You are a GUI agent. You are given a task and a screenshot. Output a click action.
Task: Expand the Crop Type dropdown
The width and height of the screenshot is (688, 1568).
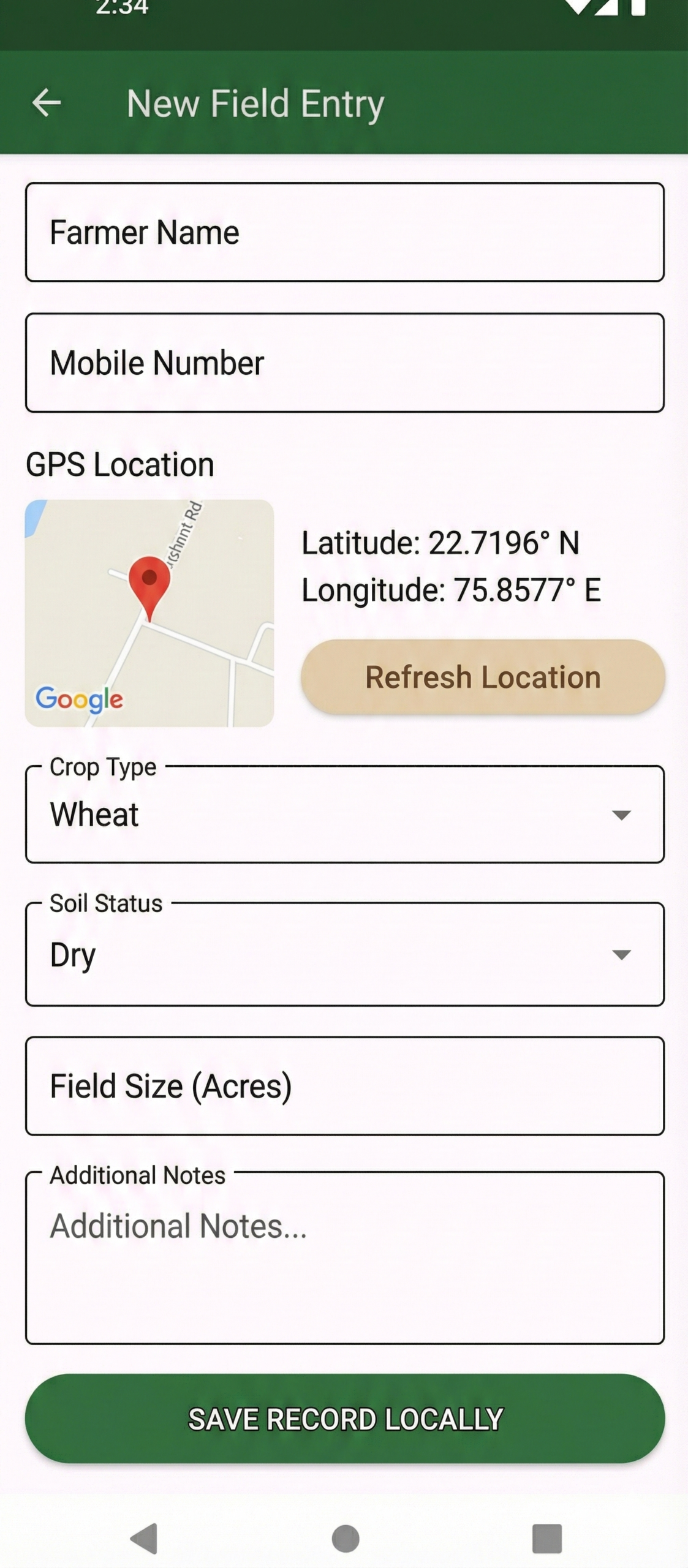344,815
